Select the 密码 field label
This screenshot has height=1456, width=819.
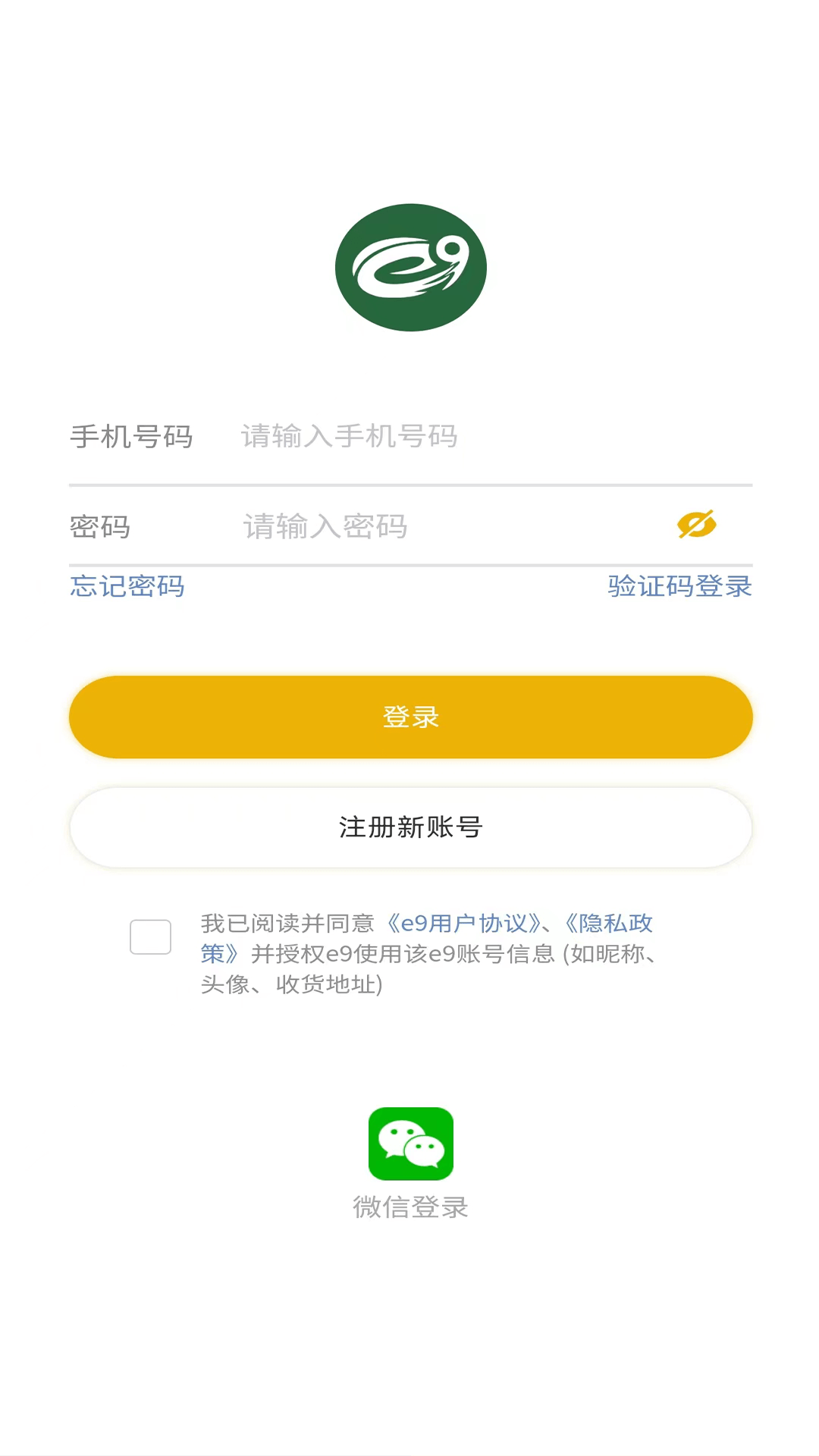99,526
